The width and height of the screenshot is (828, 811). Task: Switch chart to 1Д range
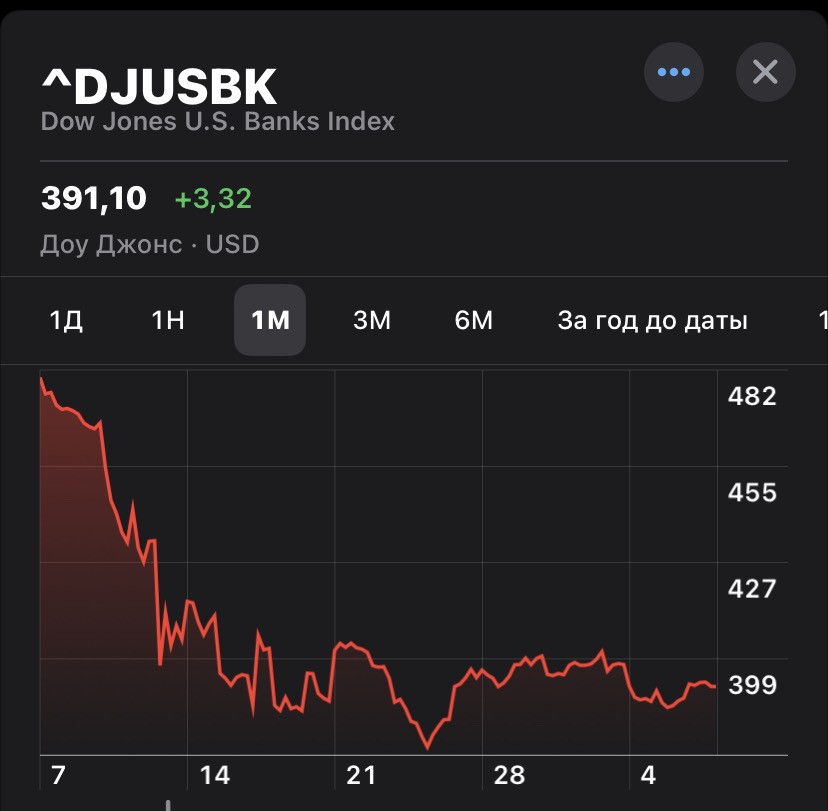tap(66, 320)
